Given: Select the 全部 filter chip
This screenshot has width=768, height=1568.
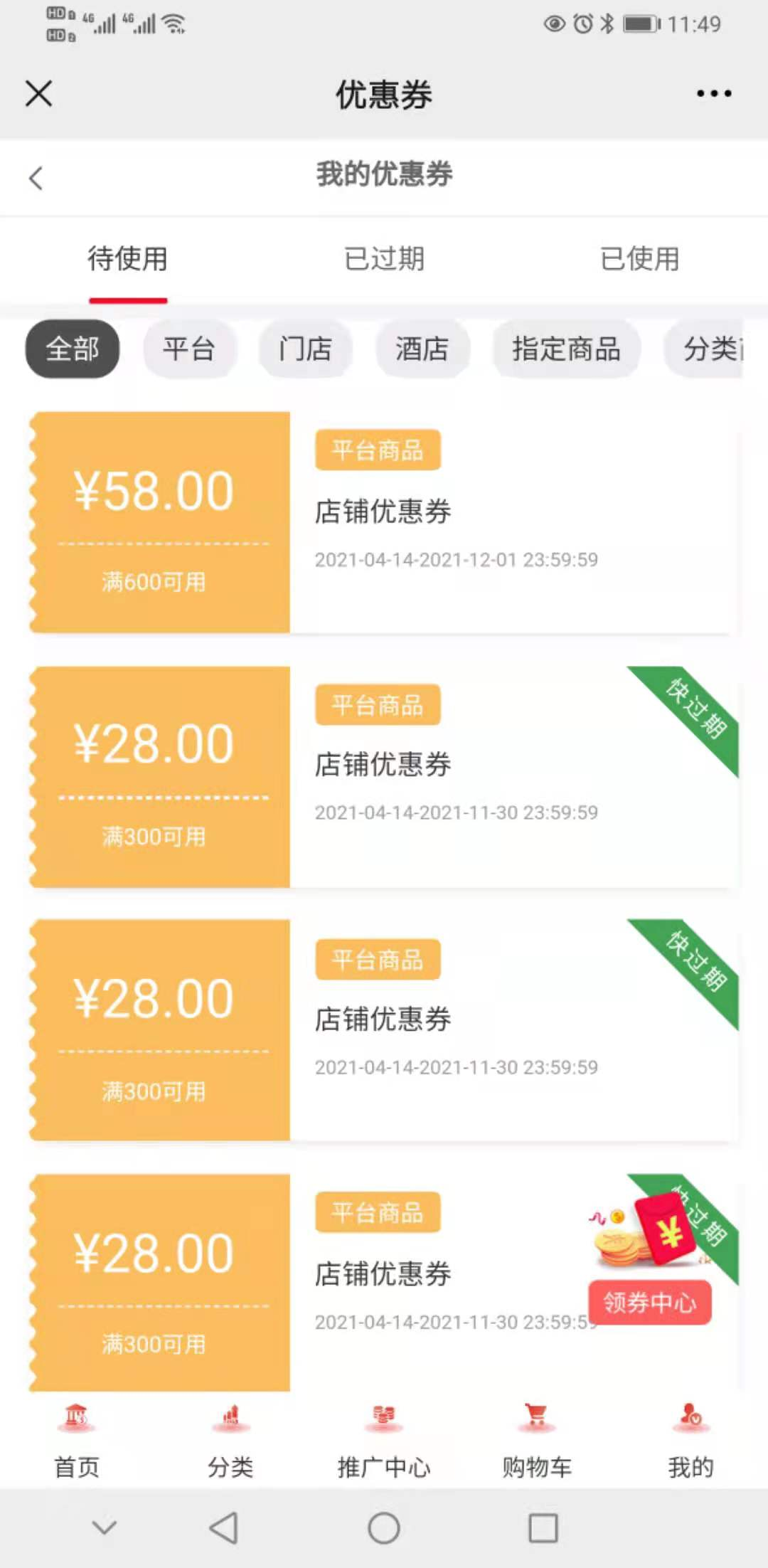Looking at the screenshot, I should [x=73, y=349].
